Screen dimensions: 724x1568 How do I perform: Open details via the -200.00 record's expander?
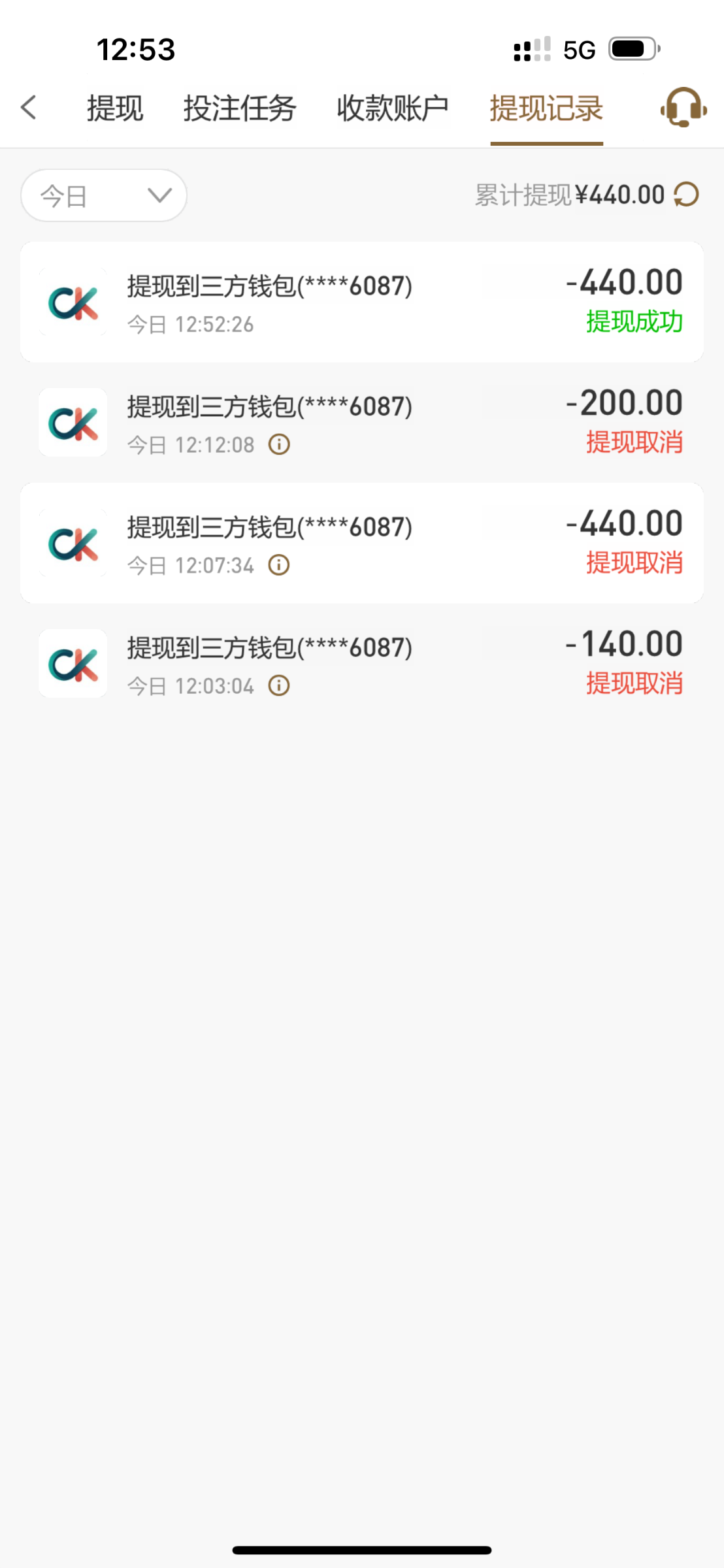278,444
